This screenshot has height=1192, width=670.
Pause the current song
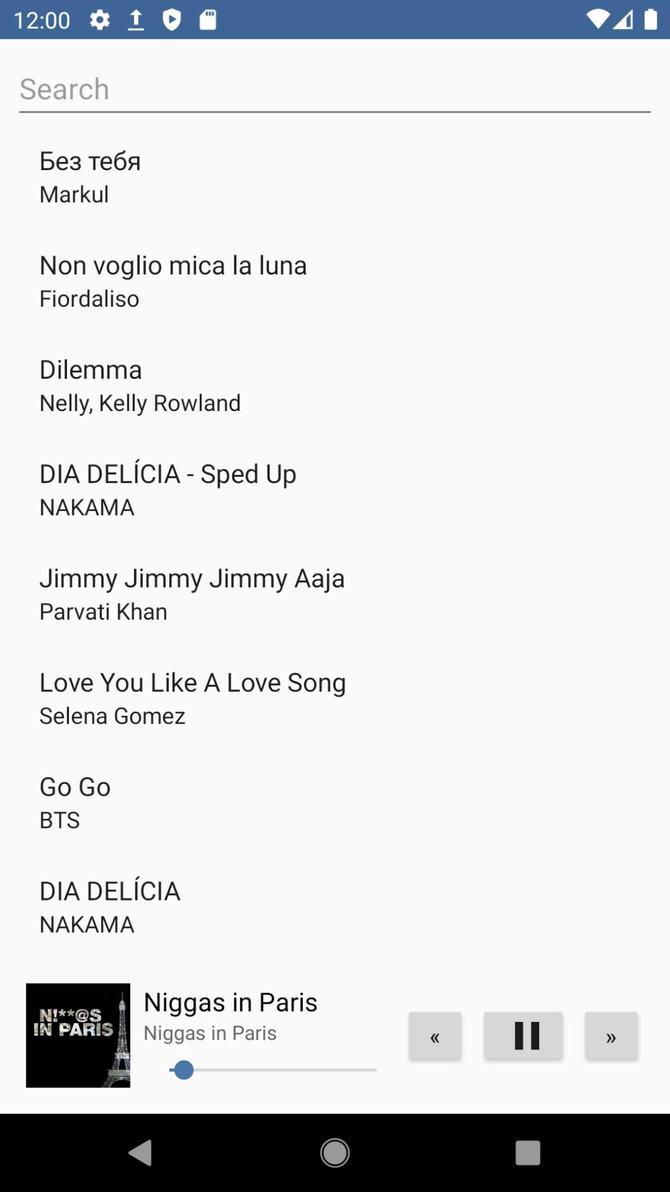(524, 1036)
